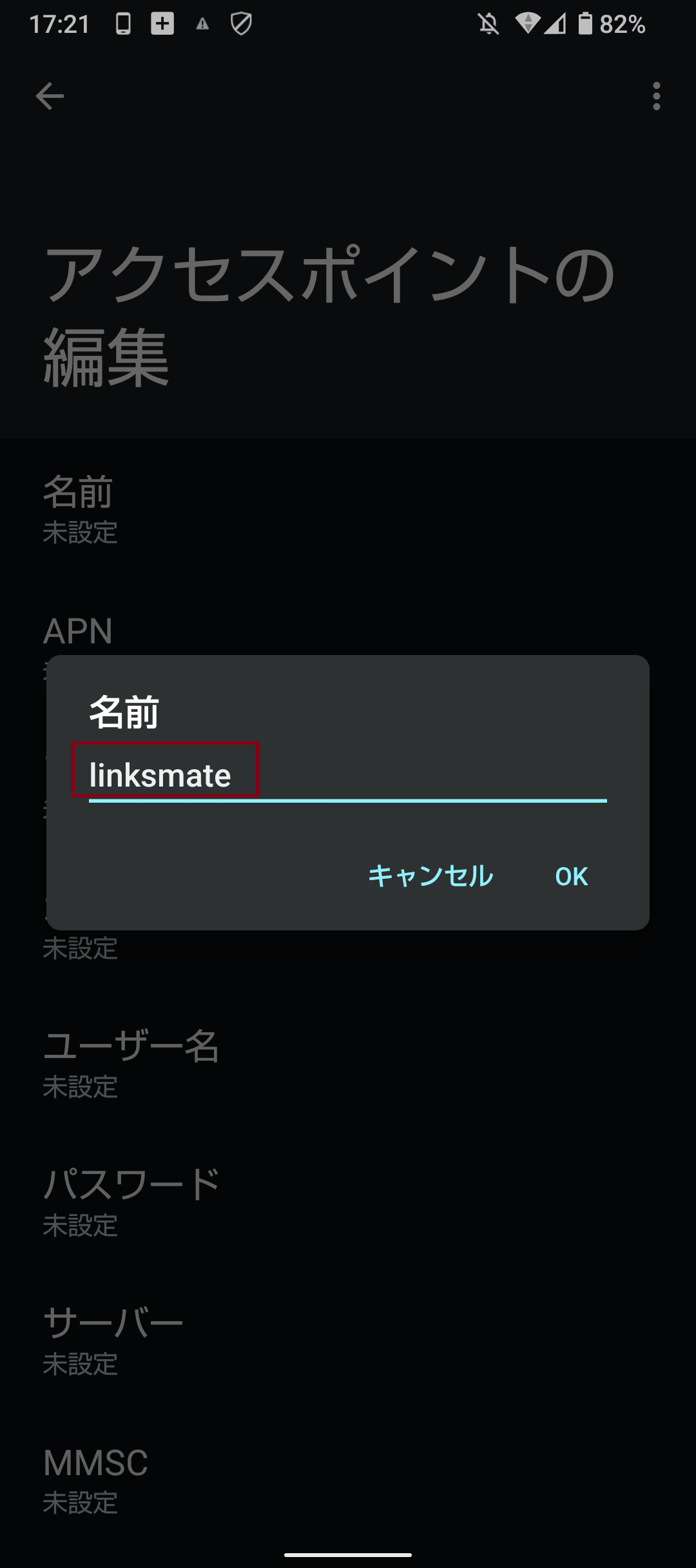This screenshot has height=1568, width=696.
Task: Tap the plus status bar icon
Action: coord(162,23)
